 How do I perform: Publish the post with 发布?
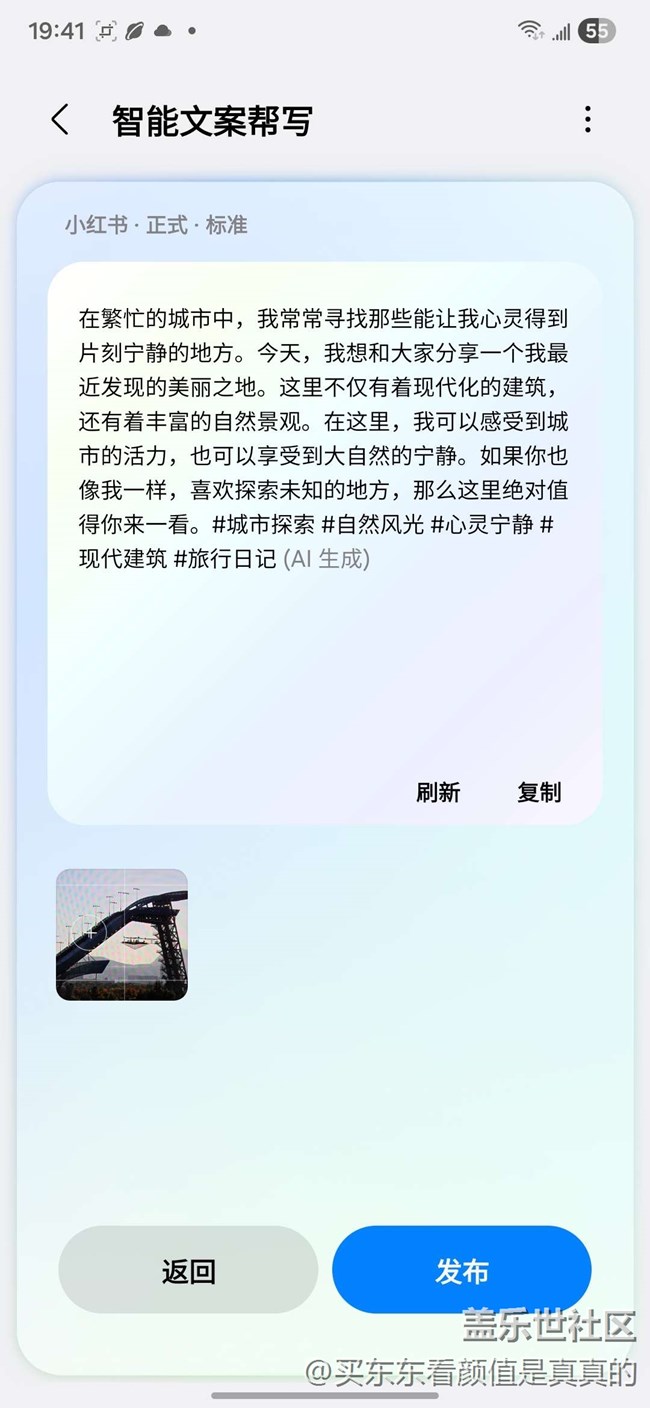tap(462, 1271)
